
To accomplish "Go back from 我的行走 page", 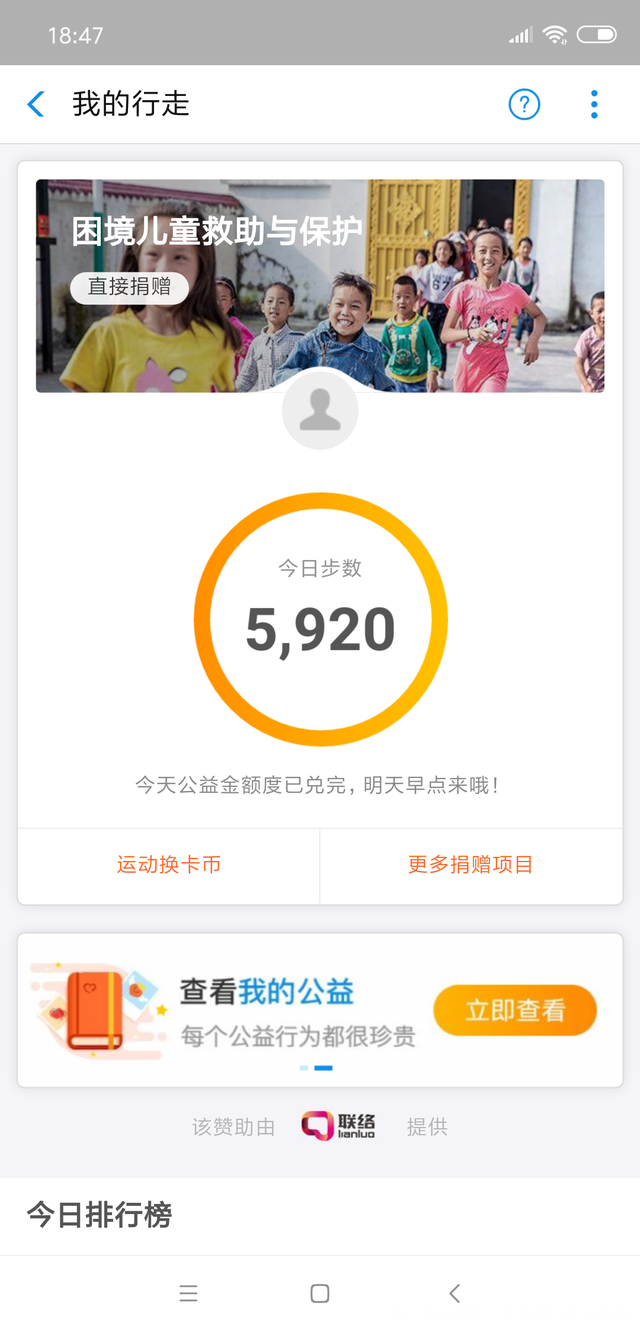I will pos(36,104).
